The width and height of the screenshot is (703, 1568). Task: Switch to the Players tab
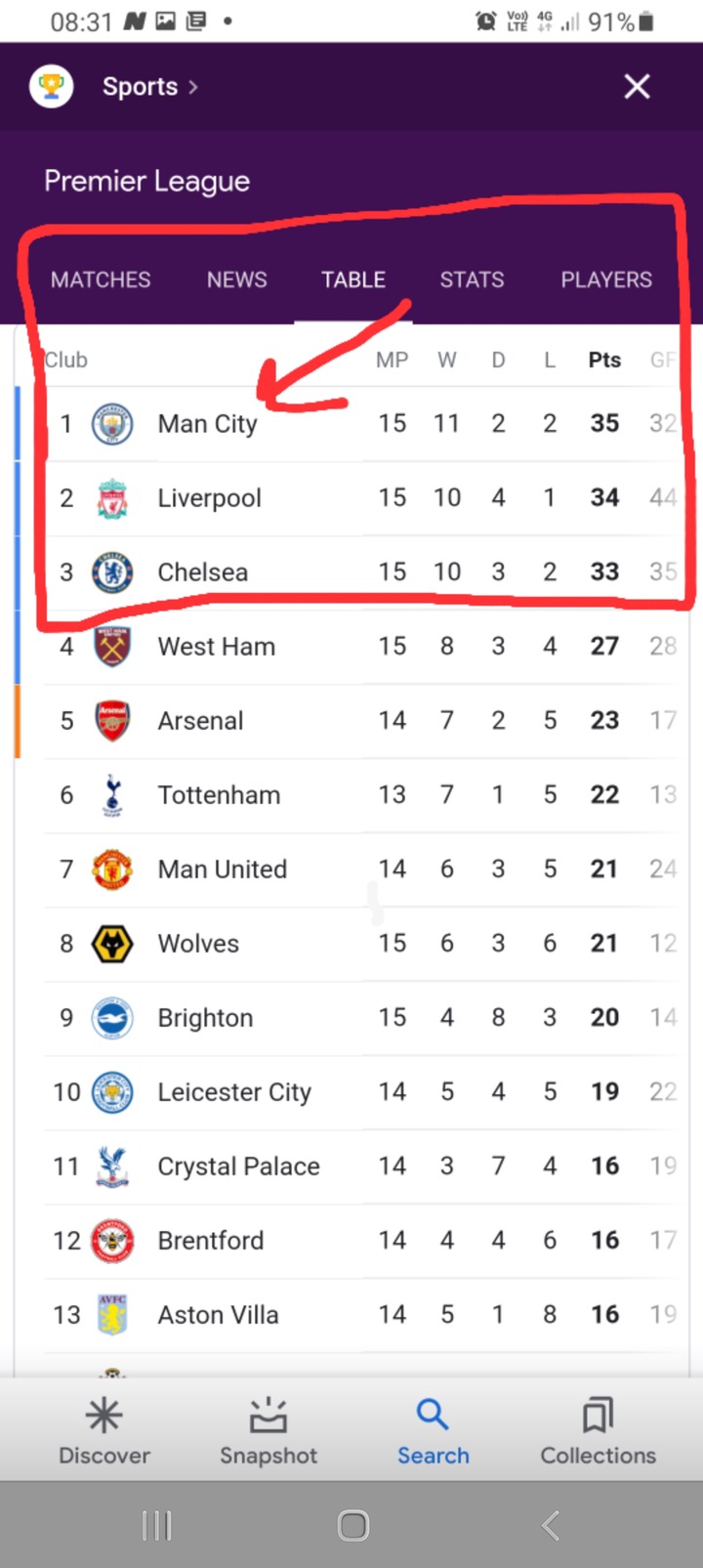[605, 280]
